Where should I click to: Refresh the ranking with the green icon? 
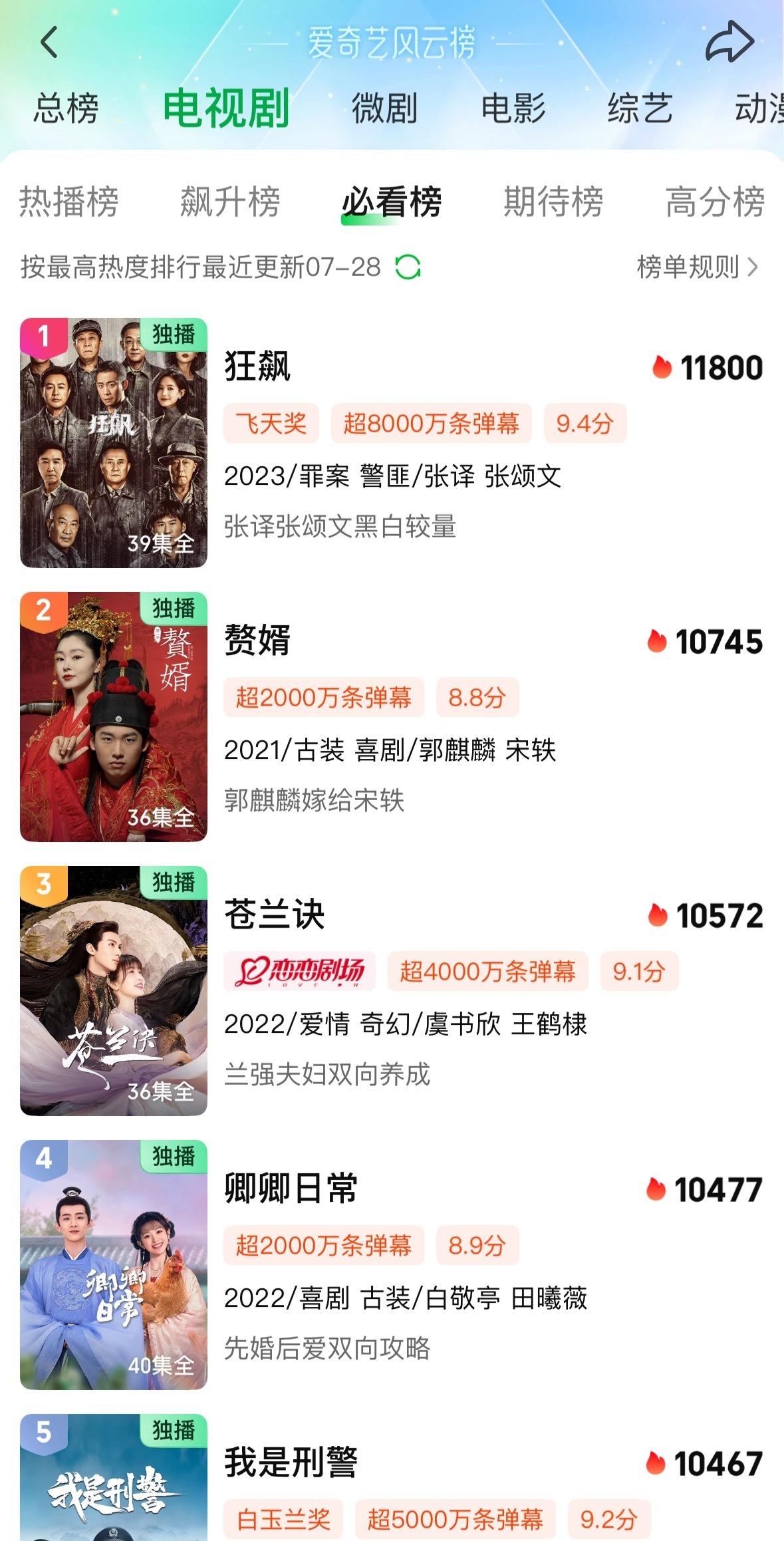pyautogui.click(x=408, y=267)
